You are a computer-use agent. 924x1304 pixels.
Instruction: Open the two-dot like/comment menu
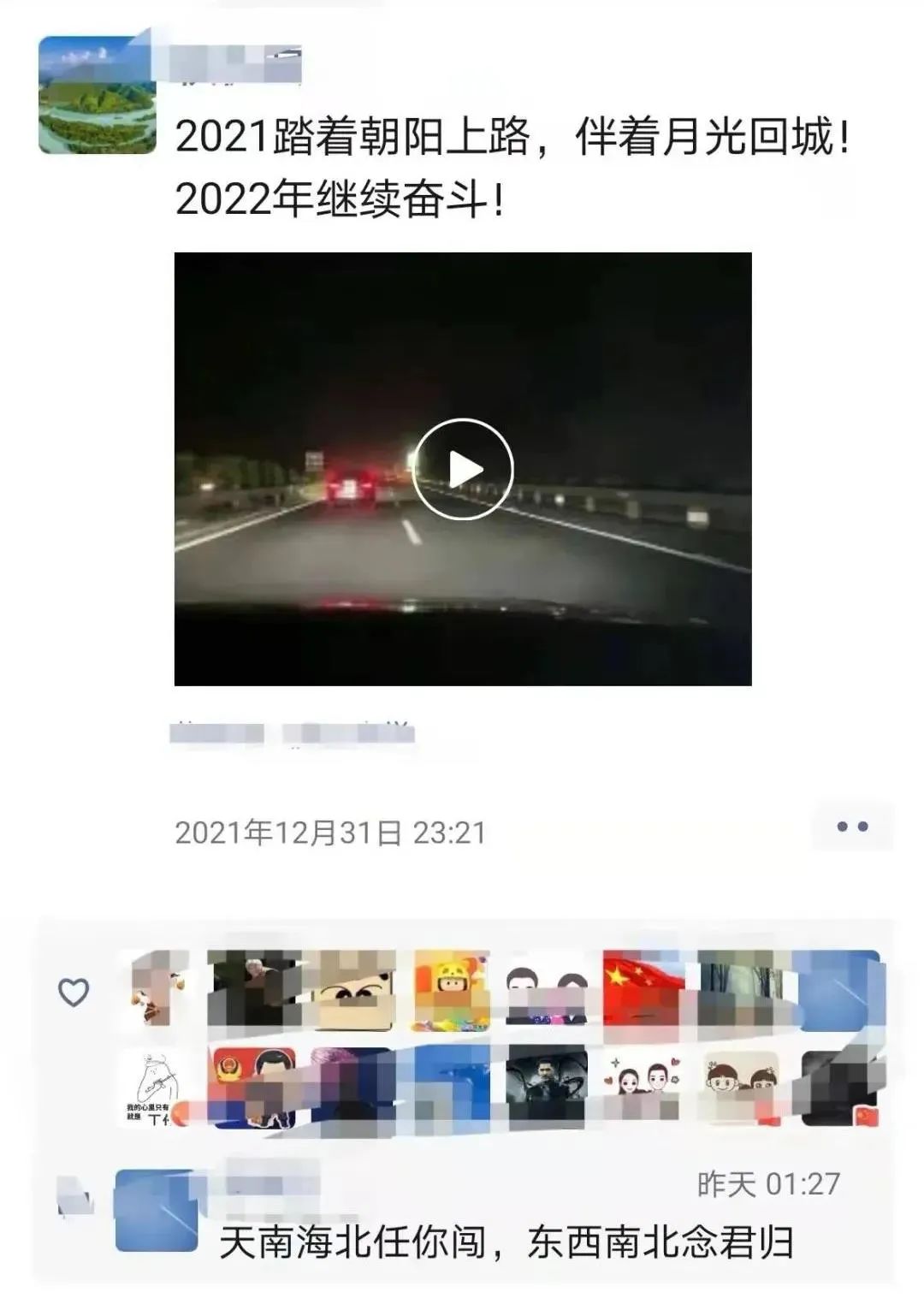[852, 827]
